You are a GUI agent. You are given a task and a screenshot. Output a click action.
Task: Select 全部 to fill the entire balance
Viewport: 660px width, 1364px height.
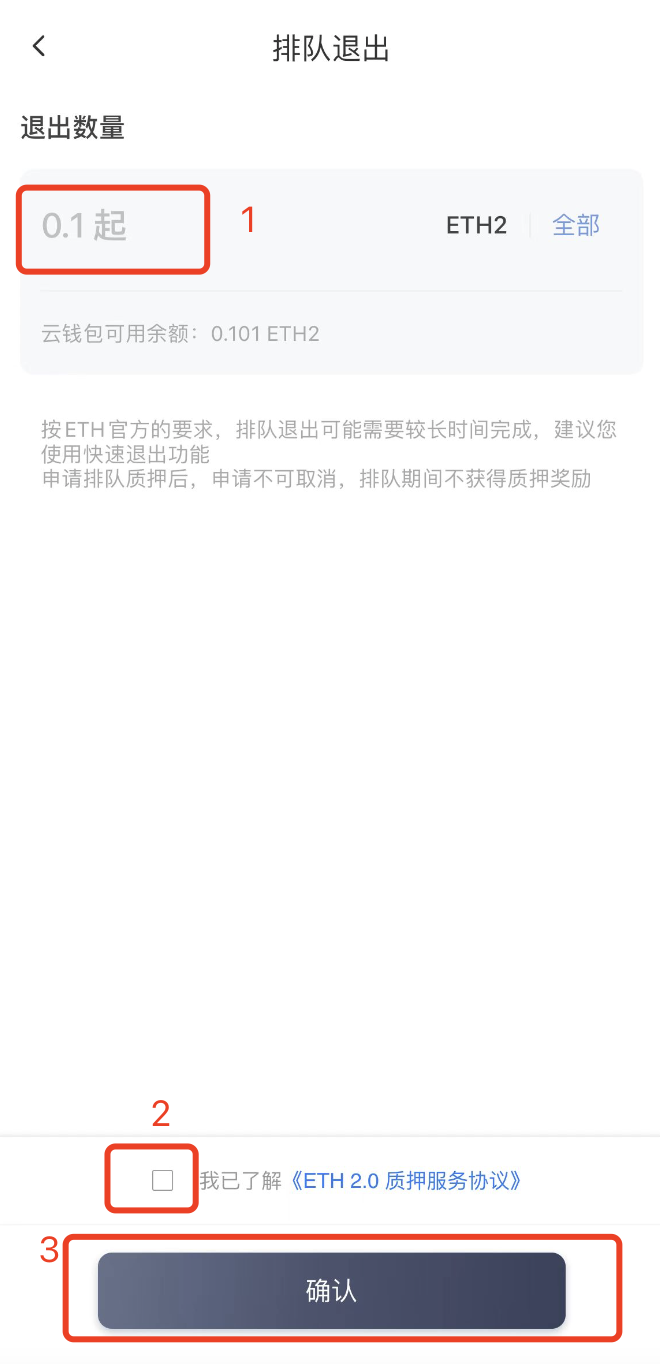tap(576, 226)
